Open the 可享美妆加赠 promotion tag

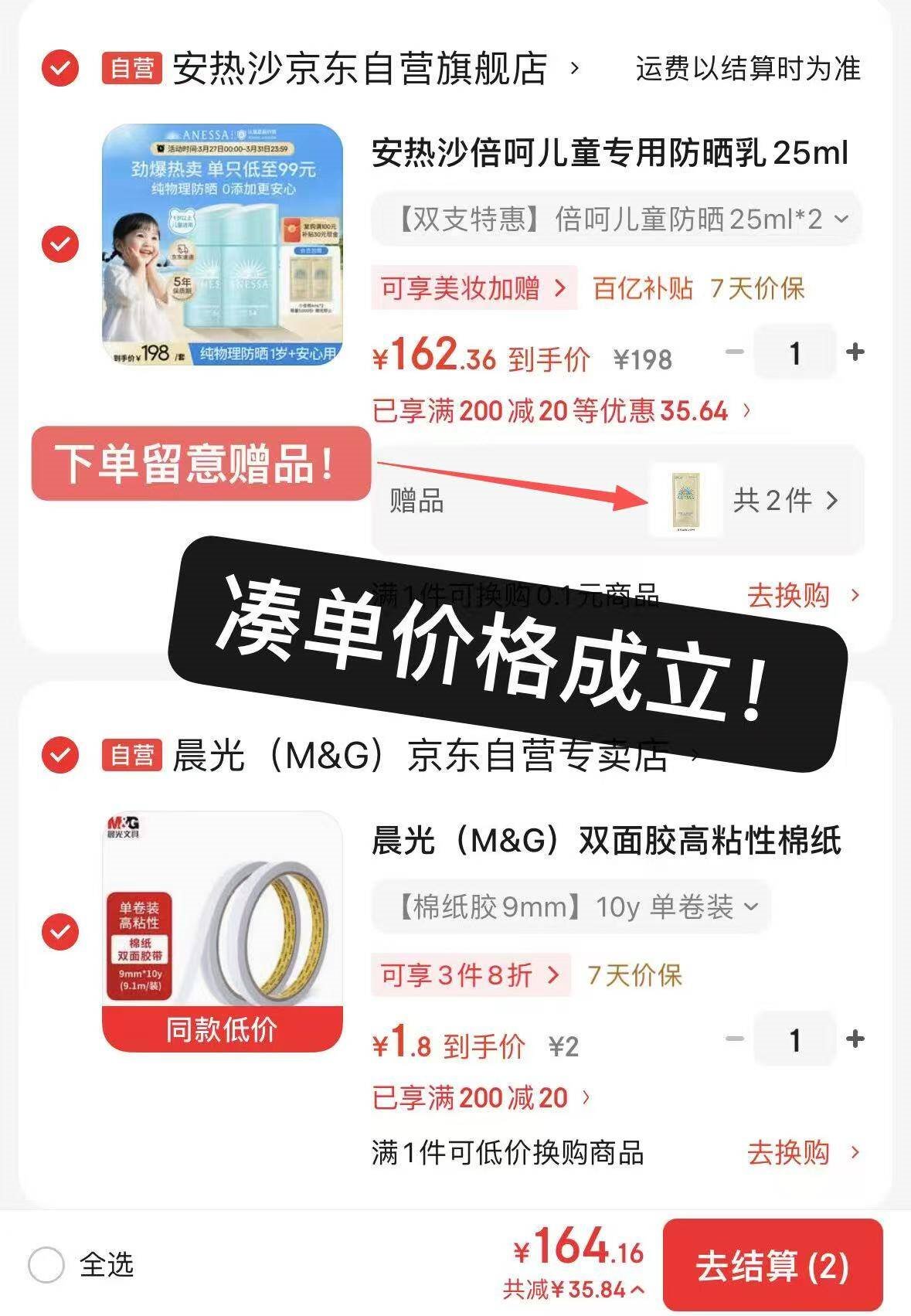click(x=474, y=288)
